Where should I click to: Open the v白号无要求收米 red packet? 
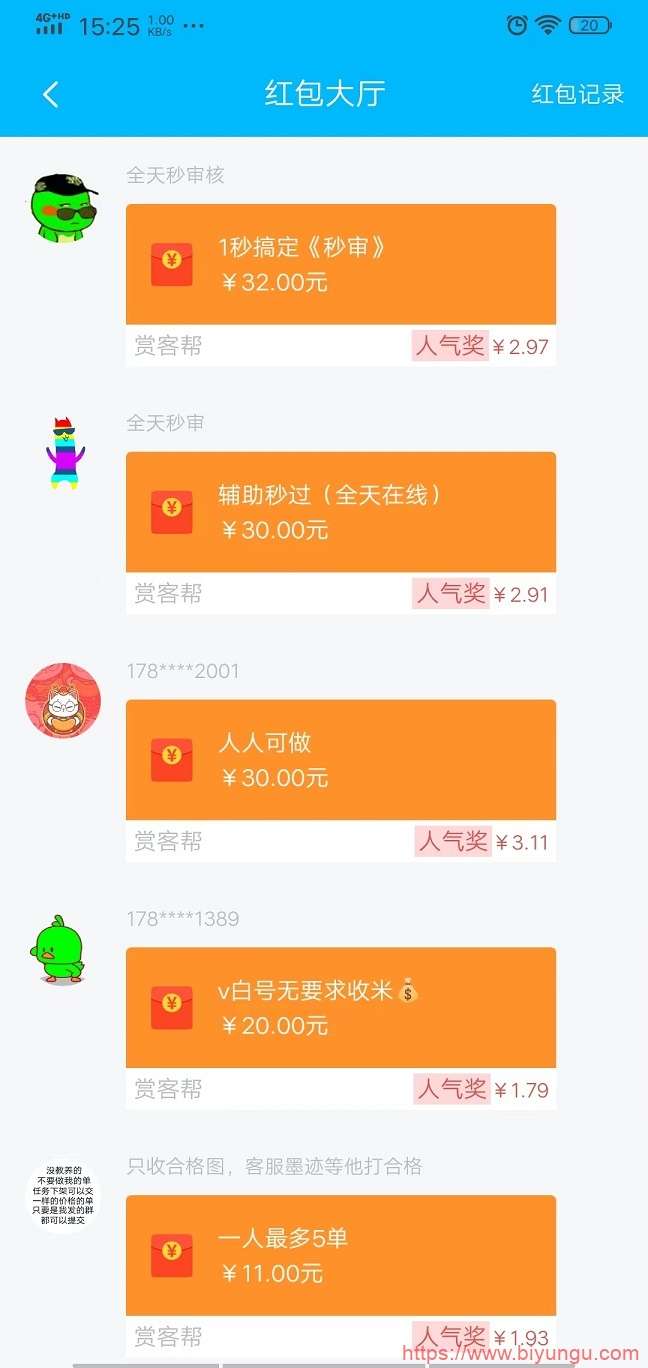coord(340,1008)
